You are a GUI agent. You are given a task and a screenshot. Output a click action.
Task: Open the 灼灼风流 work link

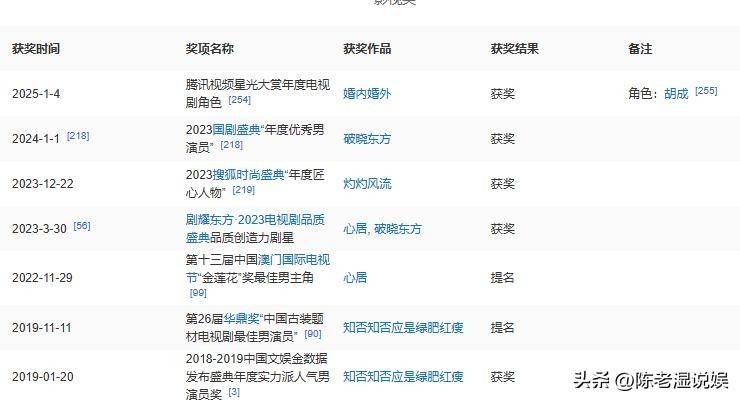(x=367, y=184)
